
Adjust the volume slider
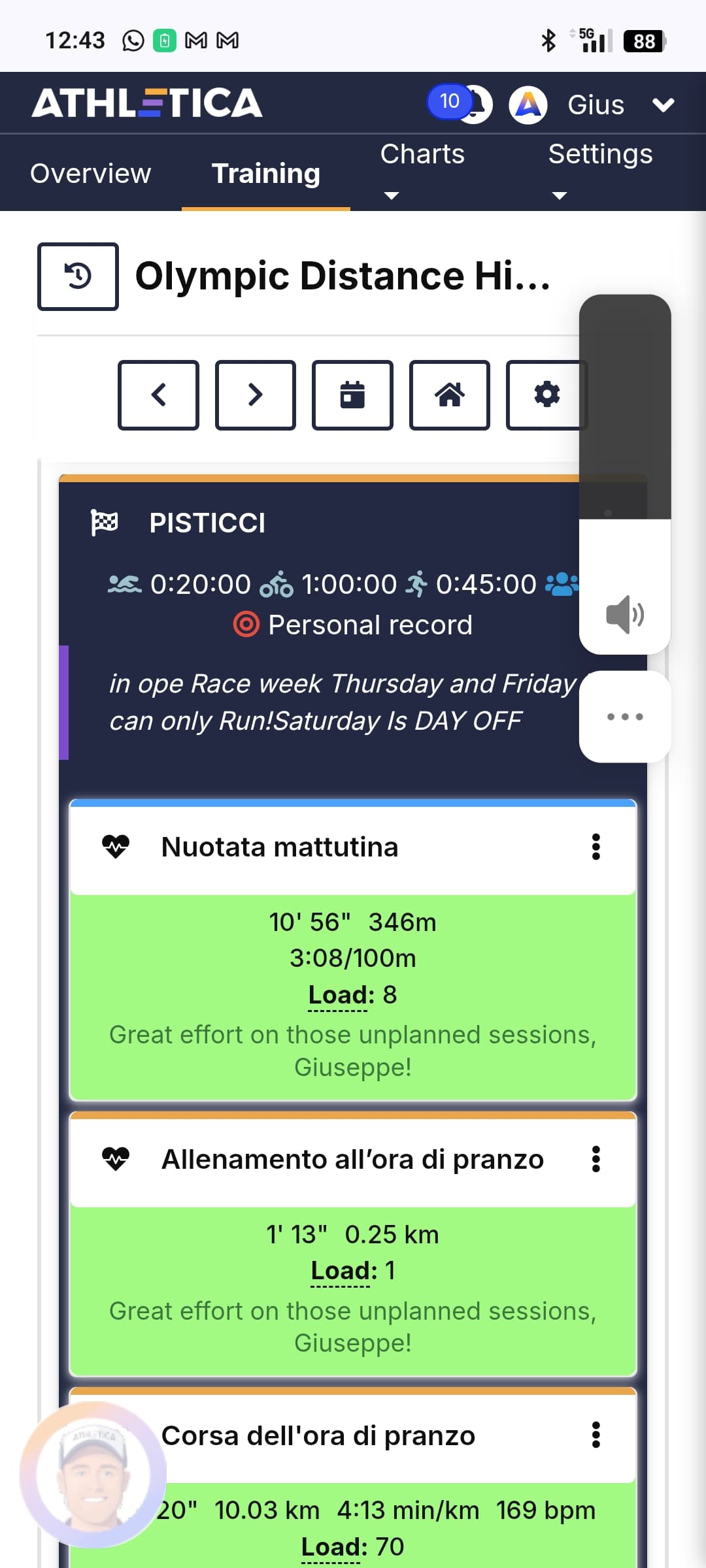coord(625,407)
